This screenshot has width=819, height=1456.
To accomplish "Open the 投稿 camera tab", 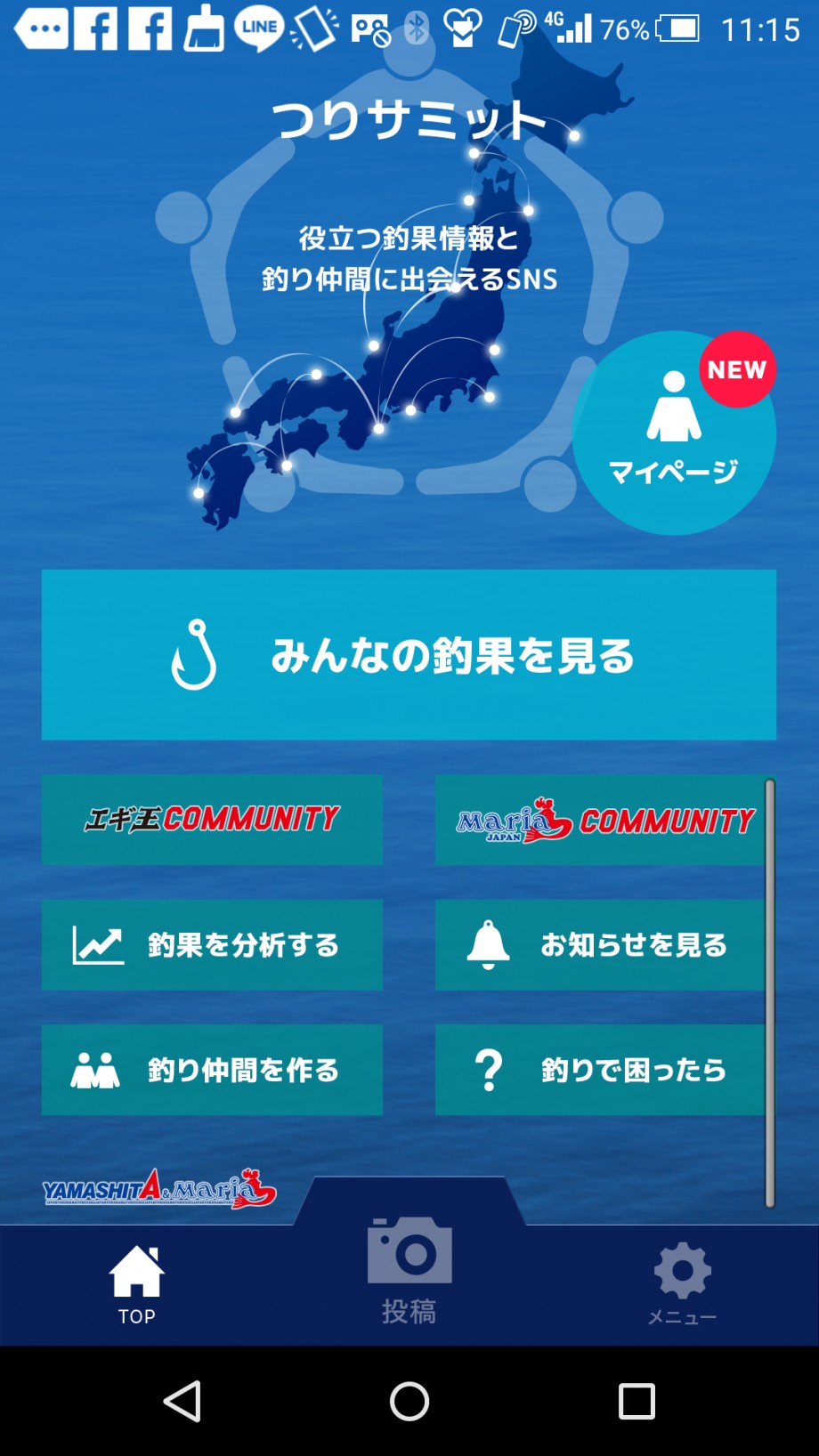I will pyautogui.click(x=409, y=1271).
